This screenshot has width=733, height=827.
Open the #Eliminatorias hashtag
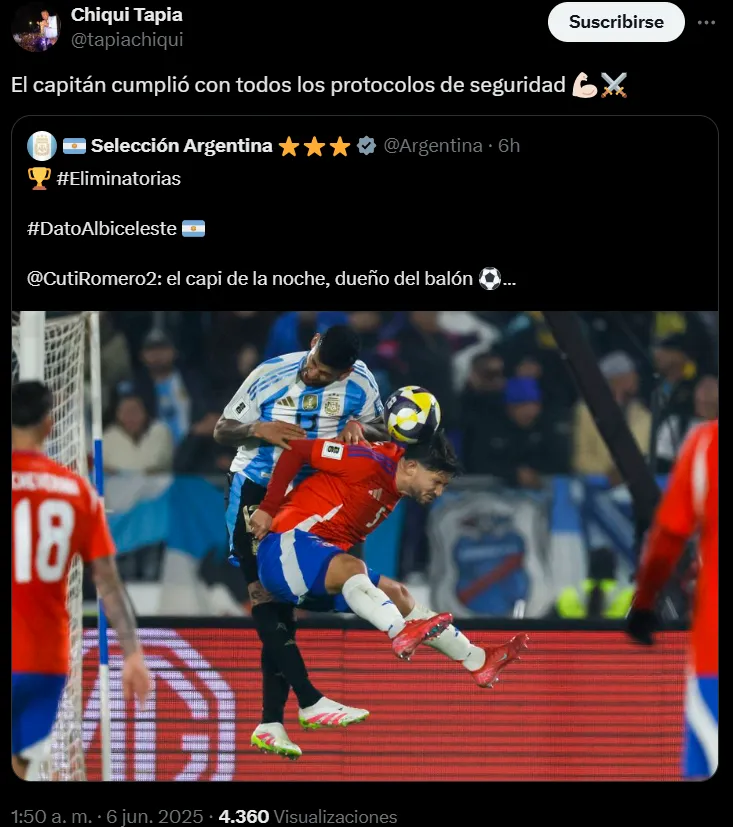tap(118, 179)
